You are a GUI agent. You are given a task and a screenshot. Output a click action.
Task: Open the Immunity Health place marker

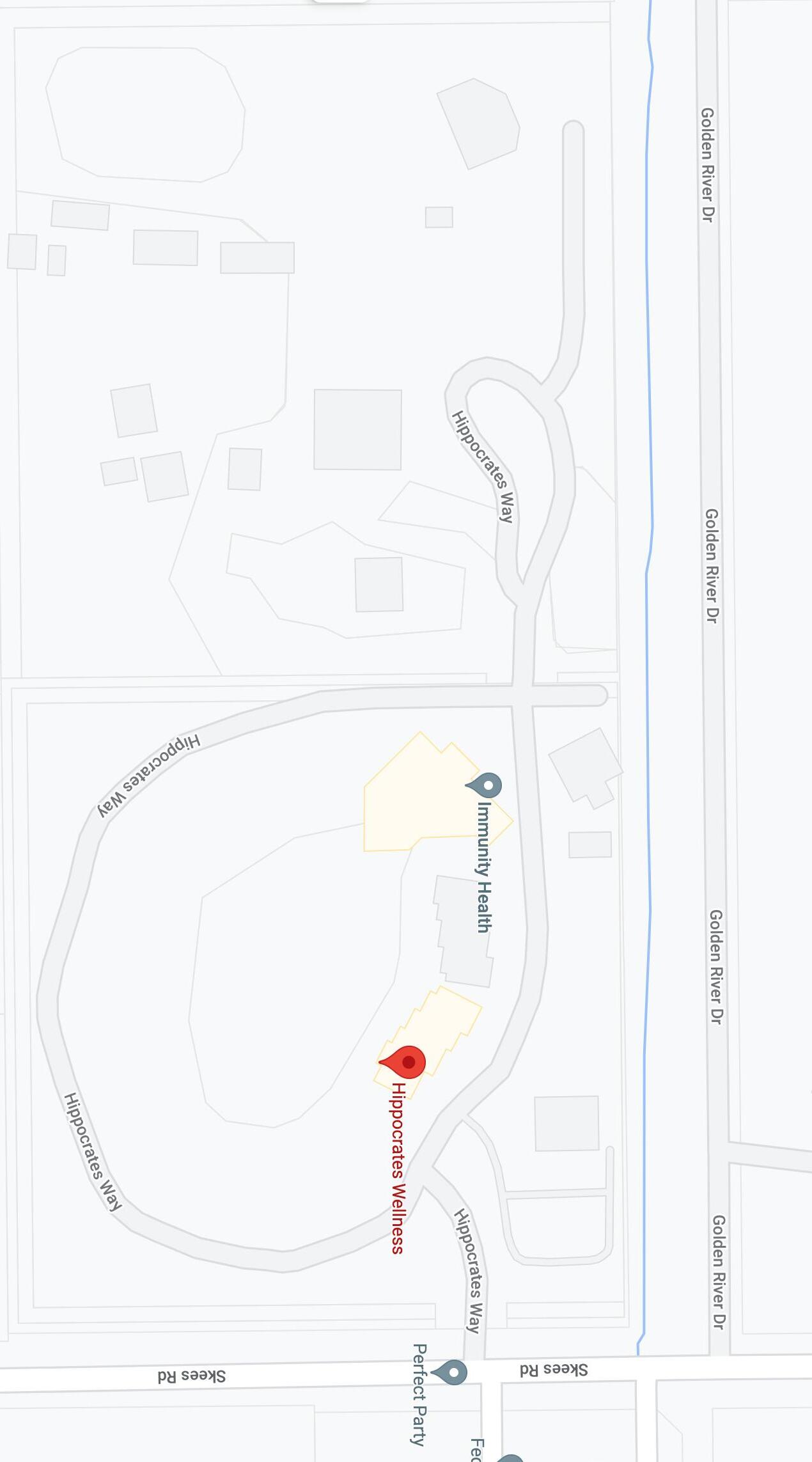(484, 785)
